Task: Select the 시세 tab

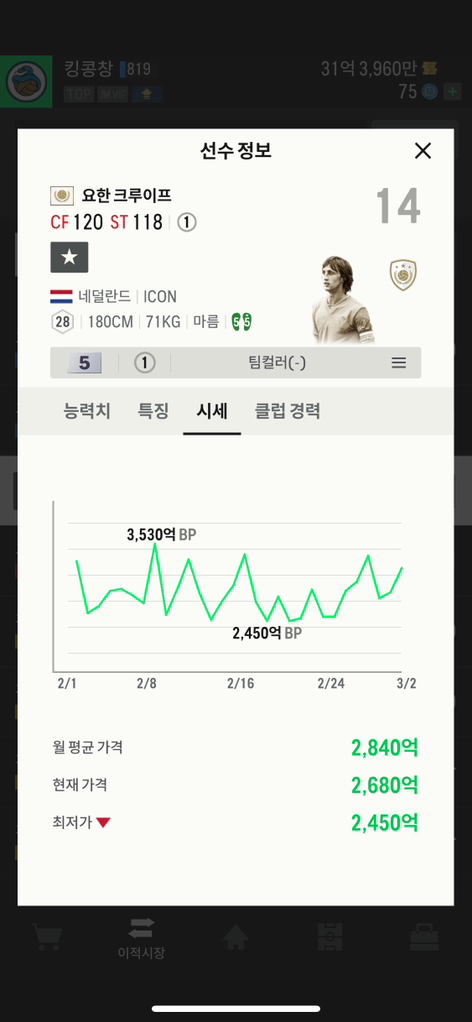Action: (212, 411)
